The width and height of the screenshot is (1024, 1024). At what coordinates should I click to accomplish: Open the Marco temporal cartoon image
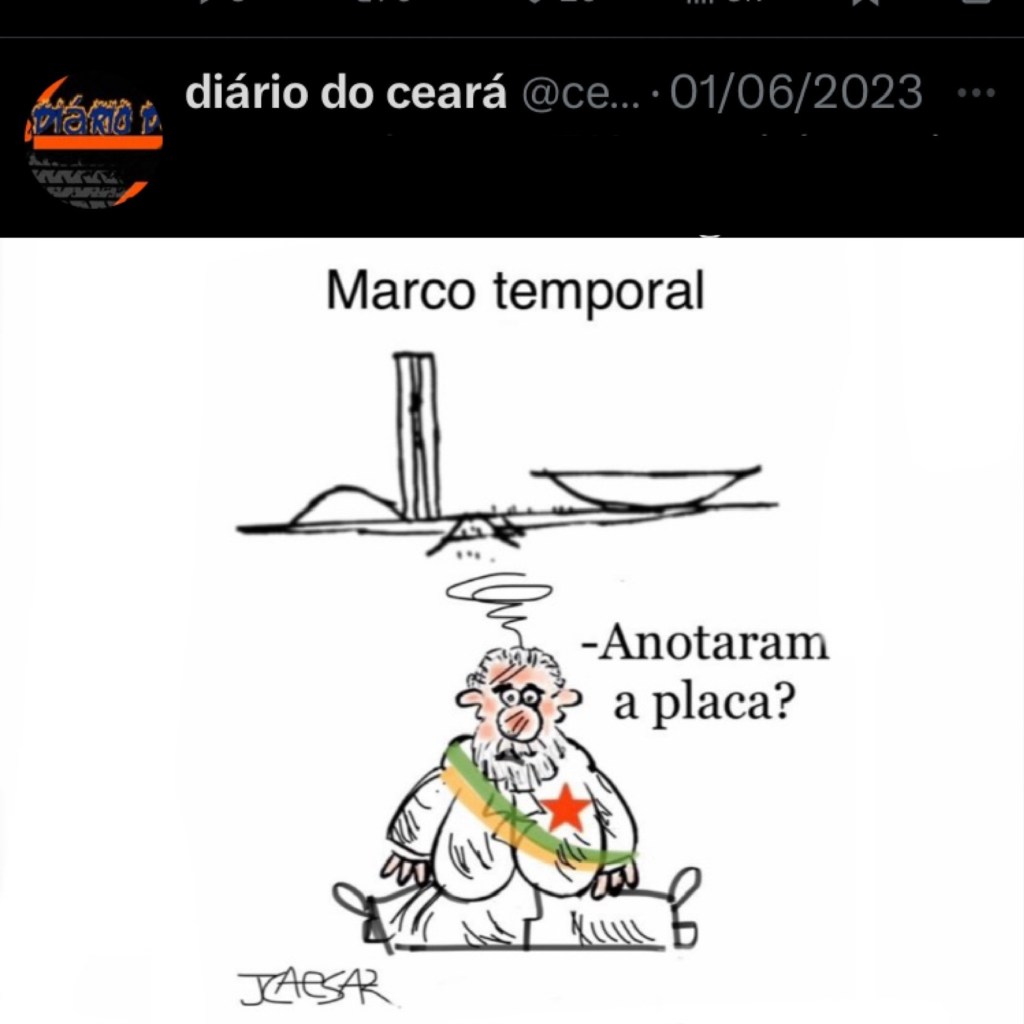[x=512, y=630]
